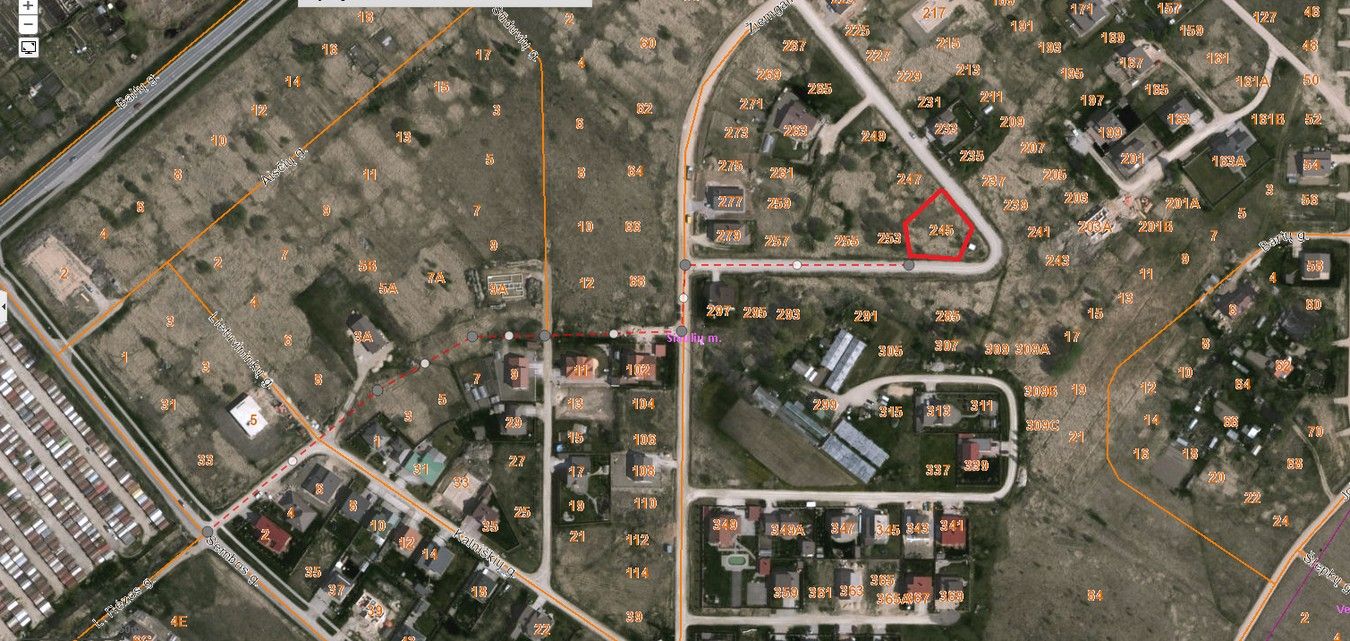
Task: Toggle full-screen map view
Action: click(28, 46)
